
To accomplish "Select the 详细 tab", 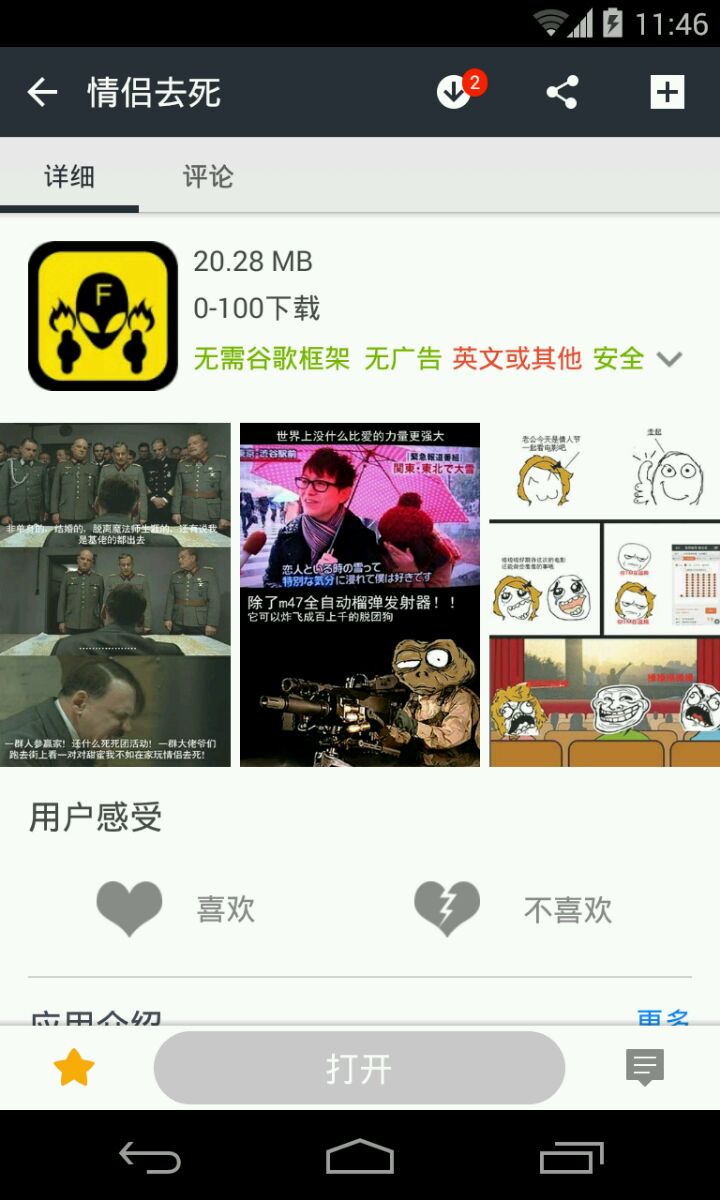I will tap(69, 177).
